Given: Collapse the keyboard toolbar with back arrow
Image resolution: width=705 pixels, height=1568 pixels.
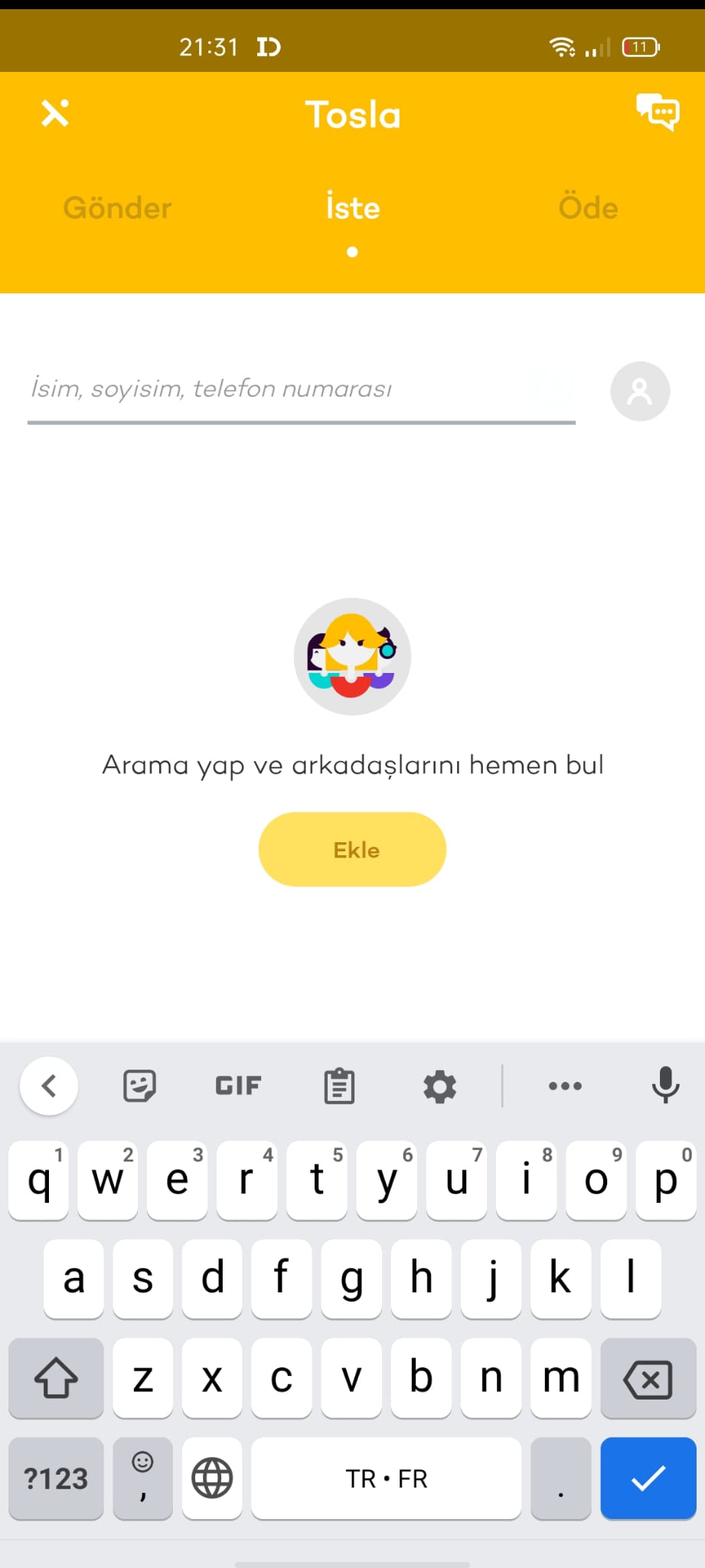Looking at the screenshot, I should click(49, 1086).
